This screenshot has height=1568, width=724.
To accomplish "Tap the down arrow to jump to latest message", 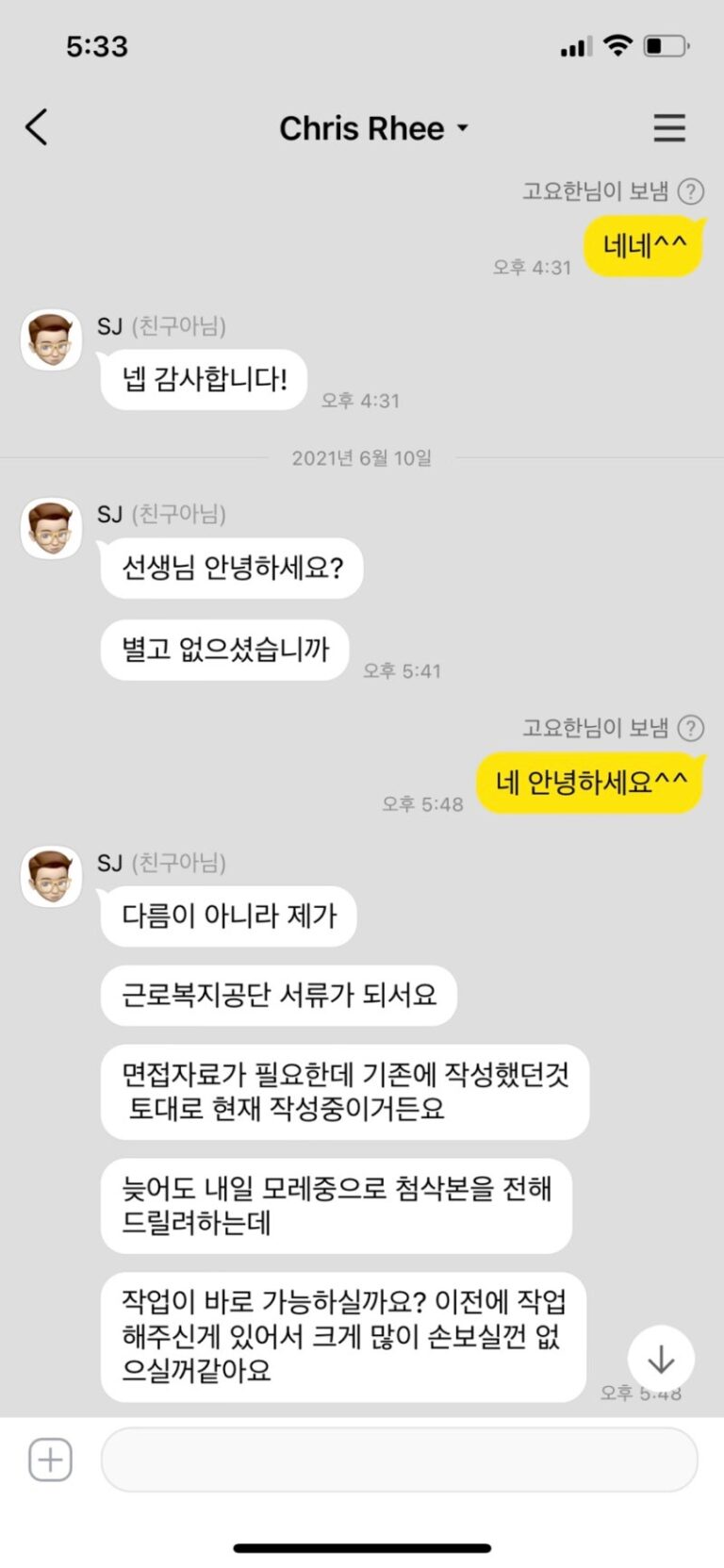I will click(x=661, y=1359).
